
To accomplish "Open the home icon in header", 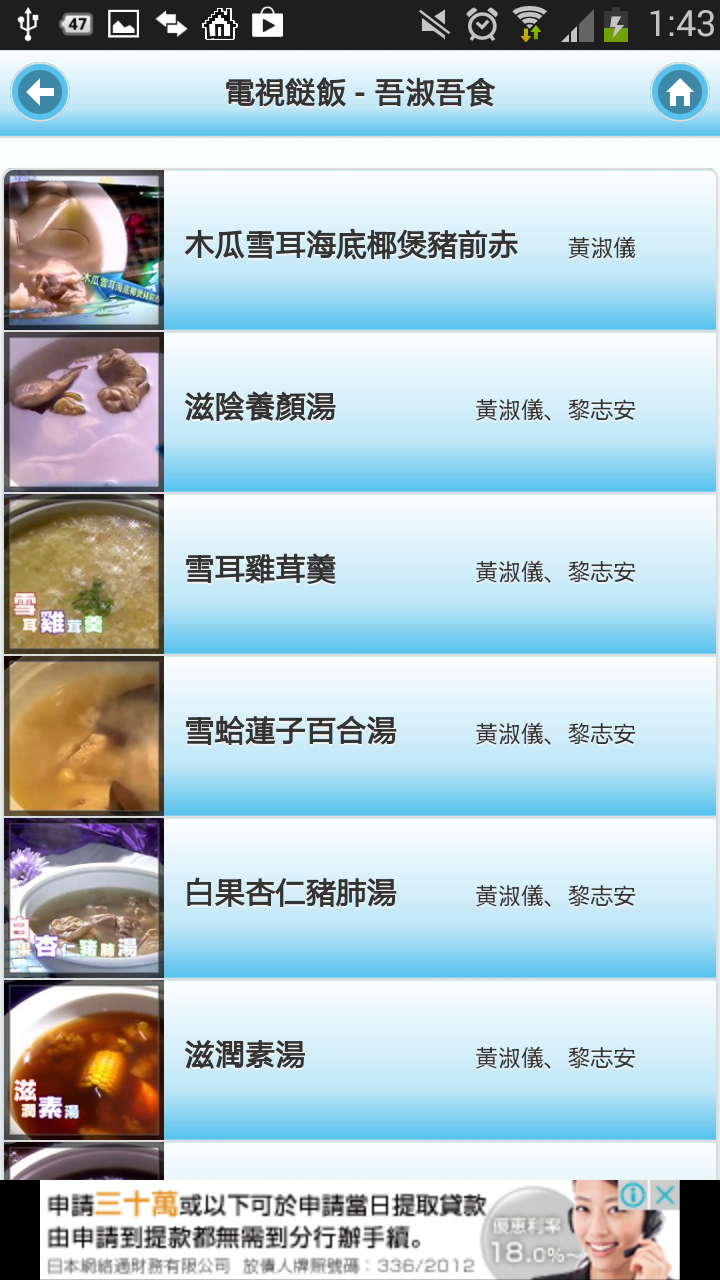I will tap(680, 93).
